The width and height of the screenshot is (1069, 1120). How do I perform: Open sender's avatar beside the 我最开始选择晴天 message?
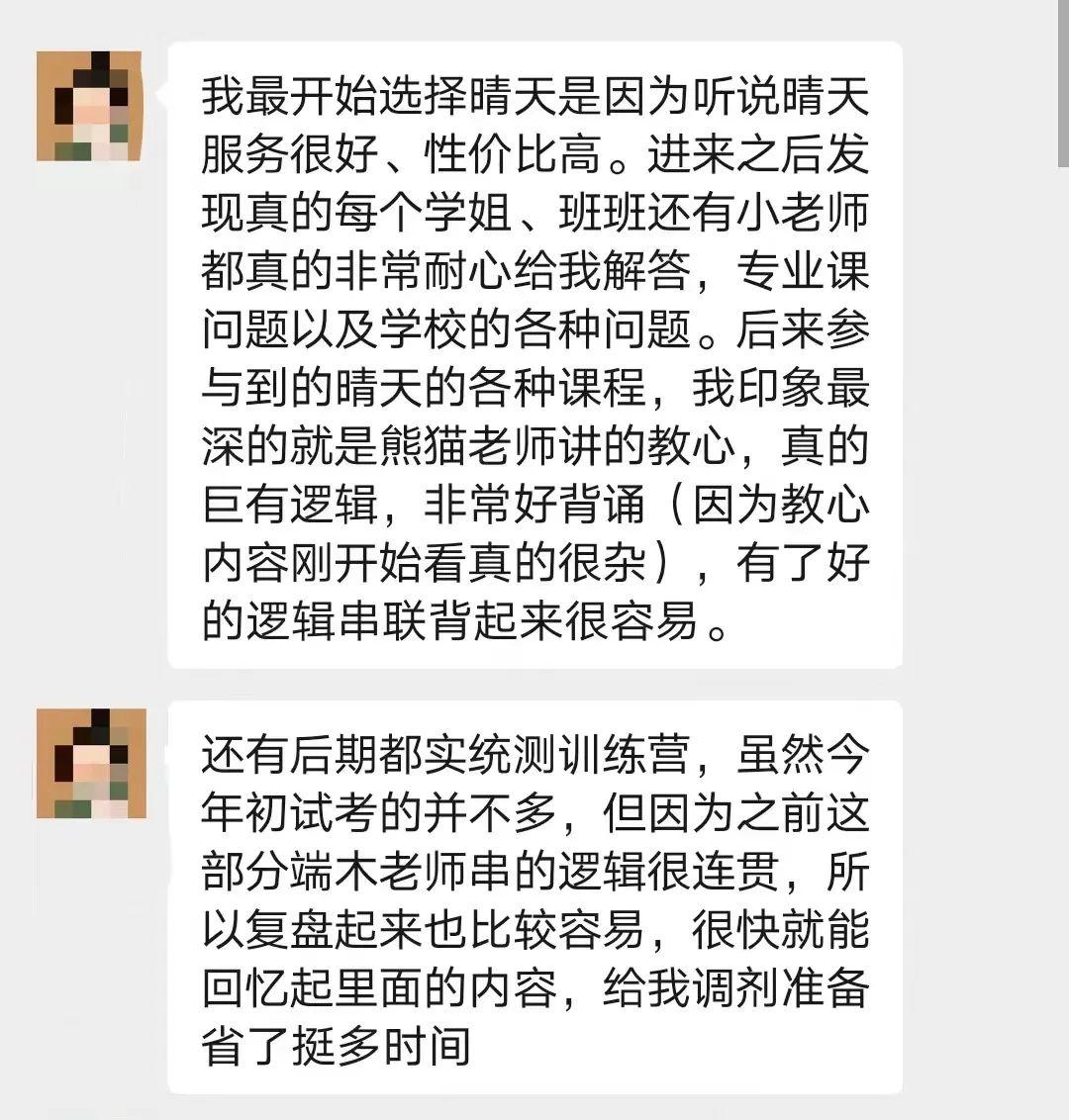tap(90, 106)
